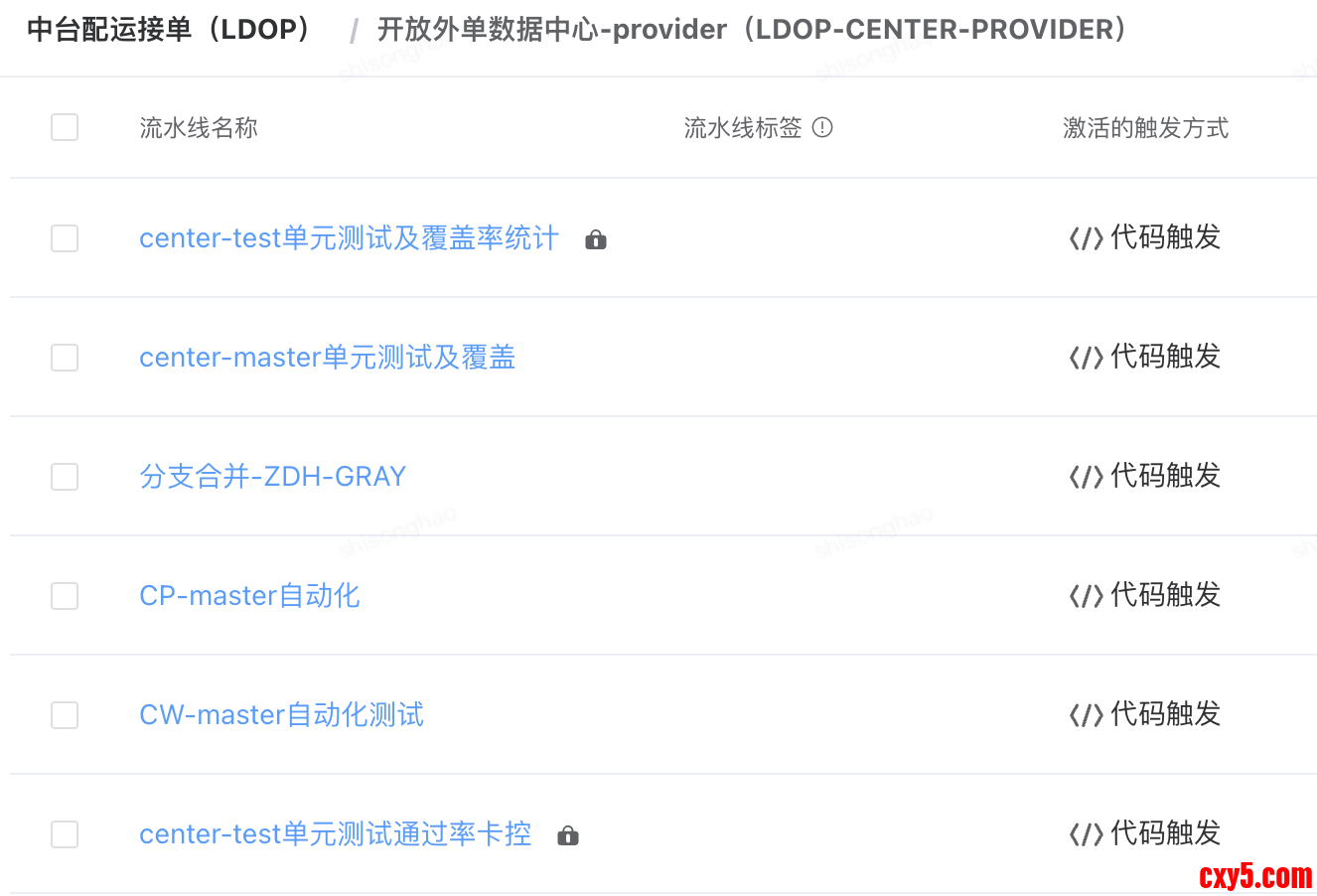Screen dimensions: 1317x896
Task: Open the CP-master自动化 pipeline
Action: [x=249, y=596]
